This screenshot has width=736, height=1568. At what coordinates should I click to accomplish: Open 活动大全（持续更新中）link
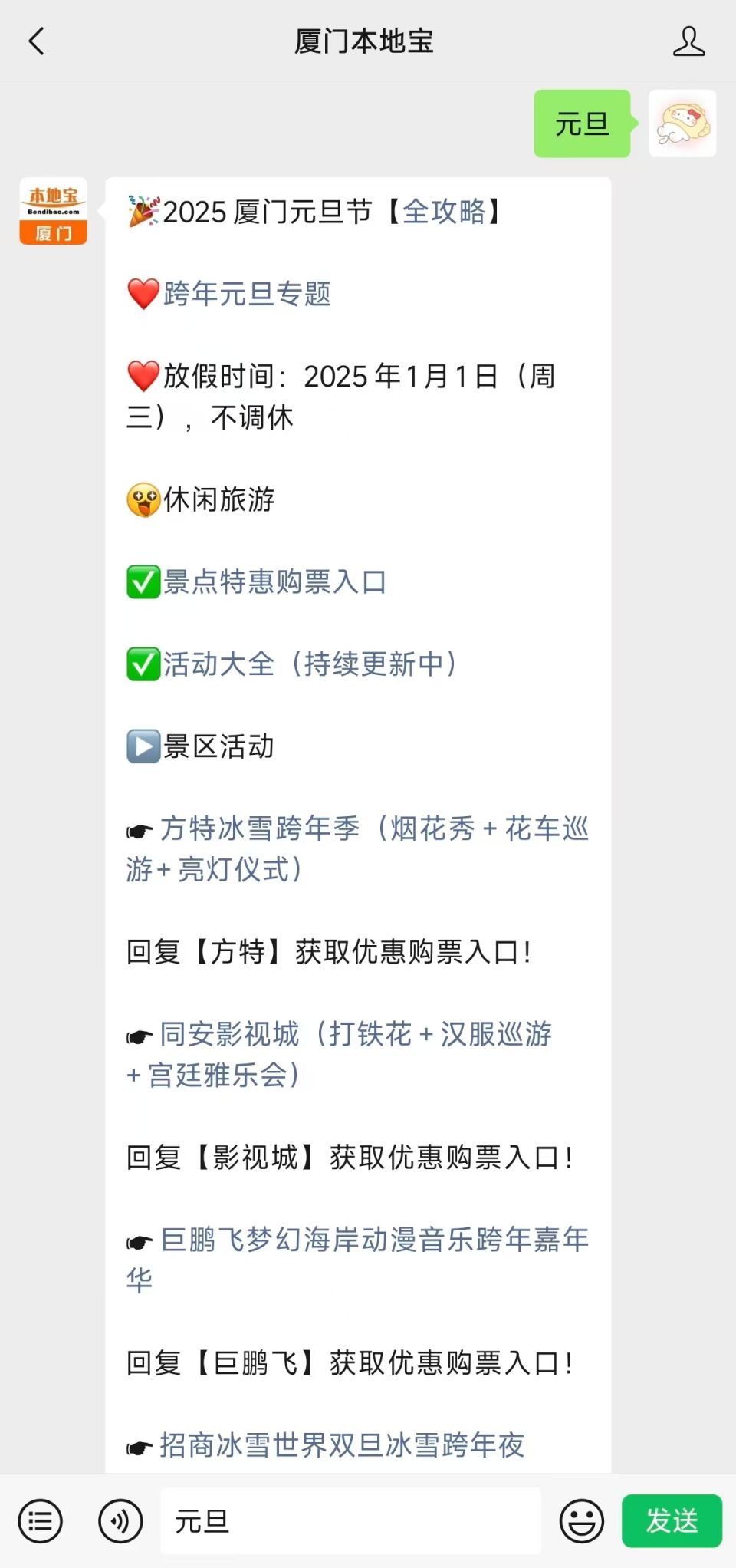point(312,664)
